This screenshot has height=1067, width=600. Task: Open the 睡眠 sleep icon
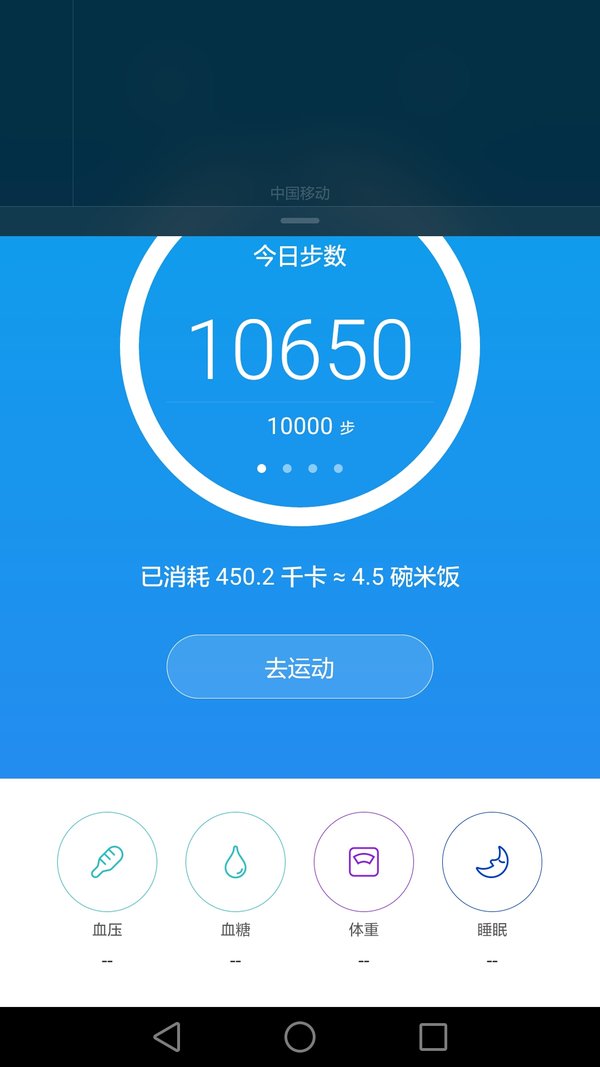point(492,861)
